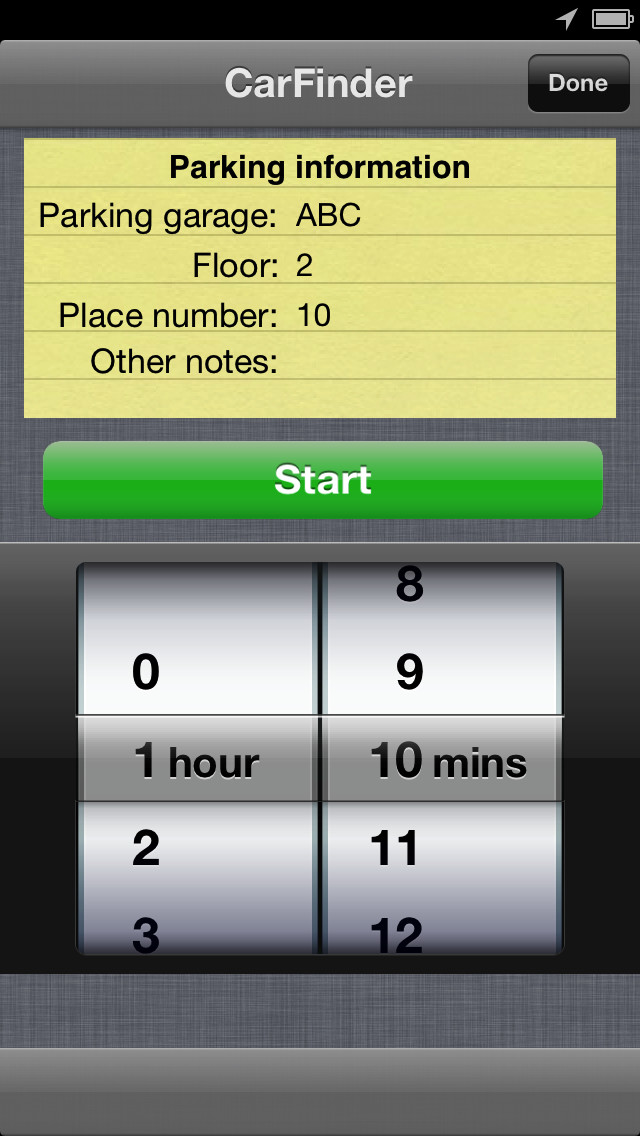This screenshot has height=1136, width=640.
Task: Choose 12 in the minutes wheel
Action: [x=396, y=933]
